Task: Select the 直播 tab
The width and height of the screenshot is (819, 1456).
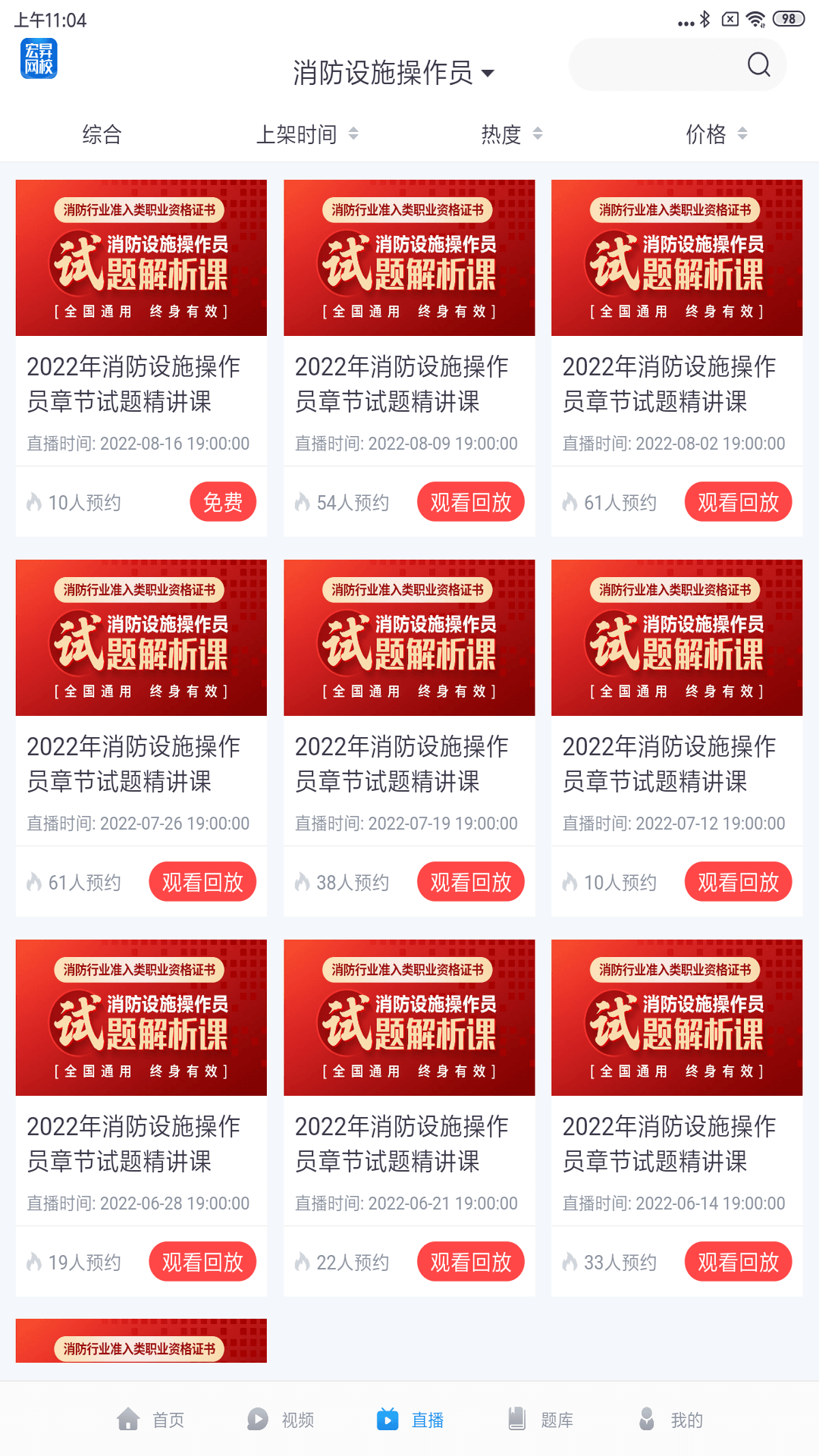Action: (x=410, y=1419)
